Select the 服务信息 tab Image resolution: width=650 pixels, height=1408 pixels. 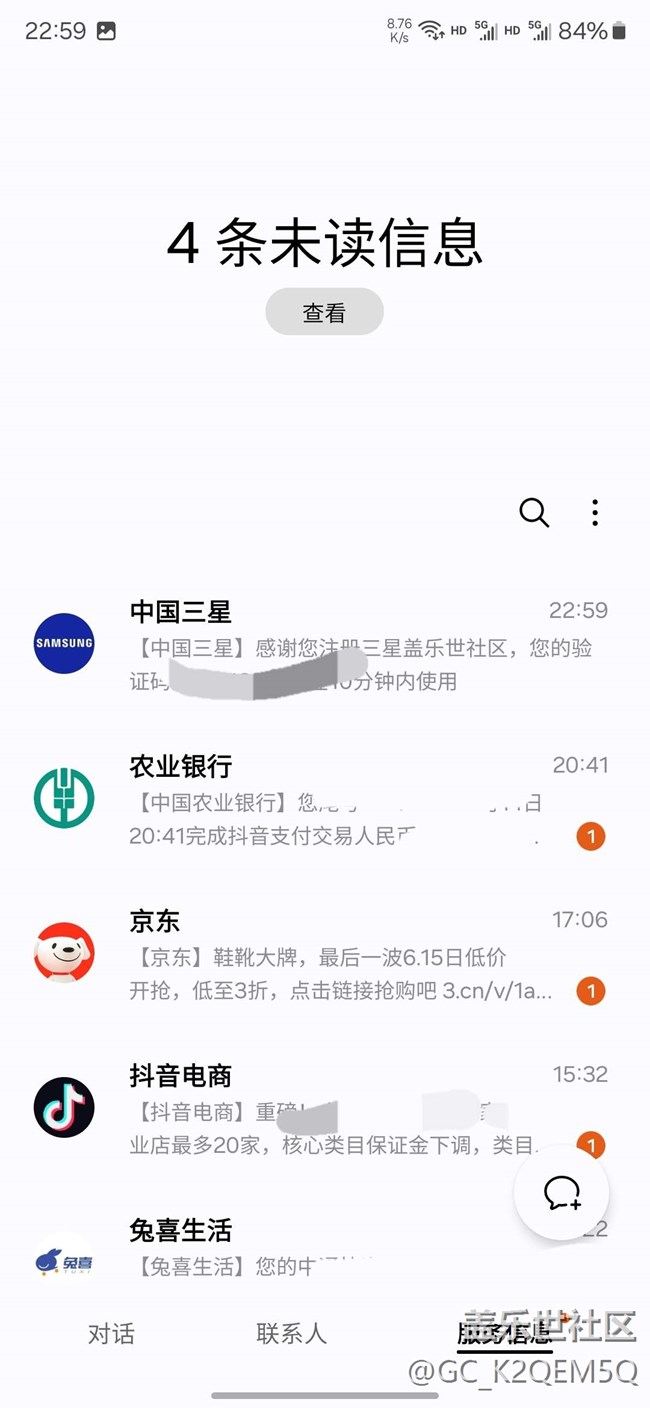click(x=505, y=1334)
